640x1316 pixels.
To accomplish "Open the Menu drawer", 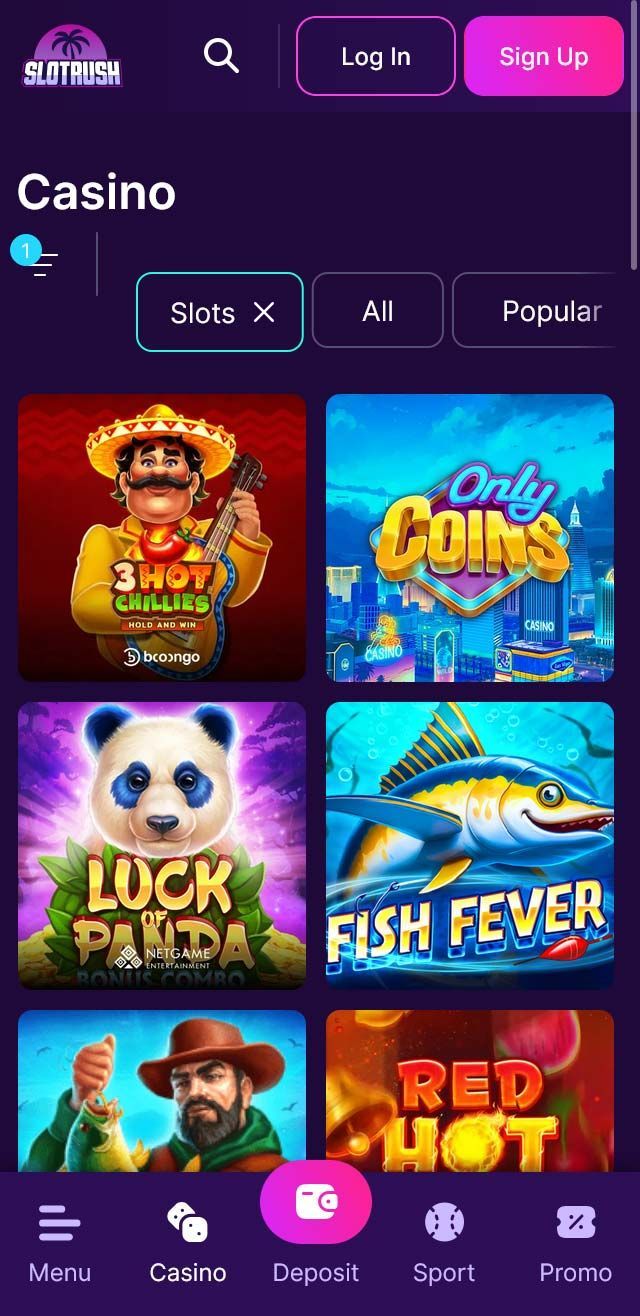I will pos(60,1244).
